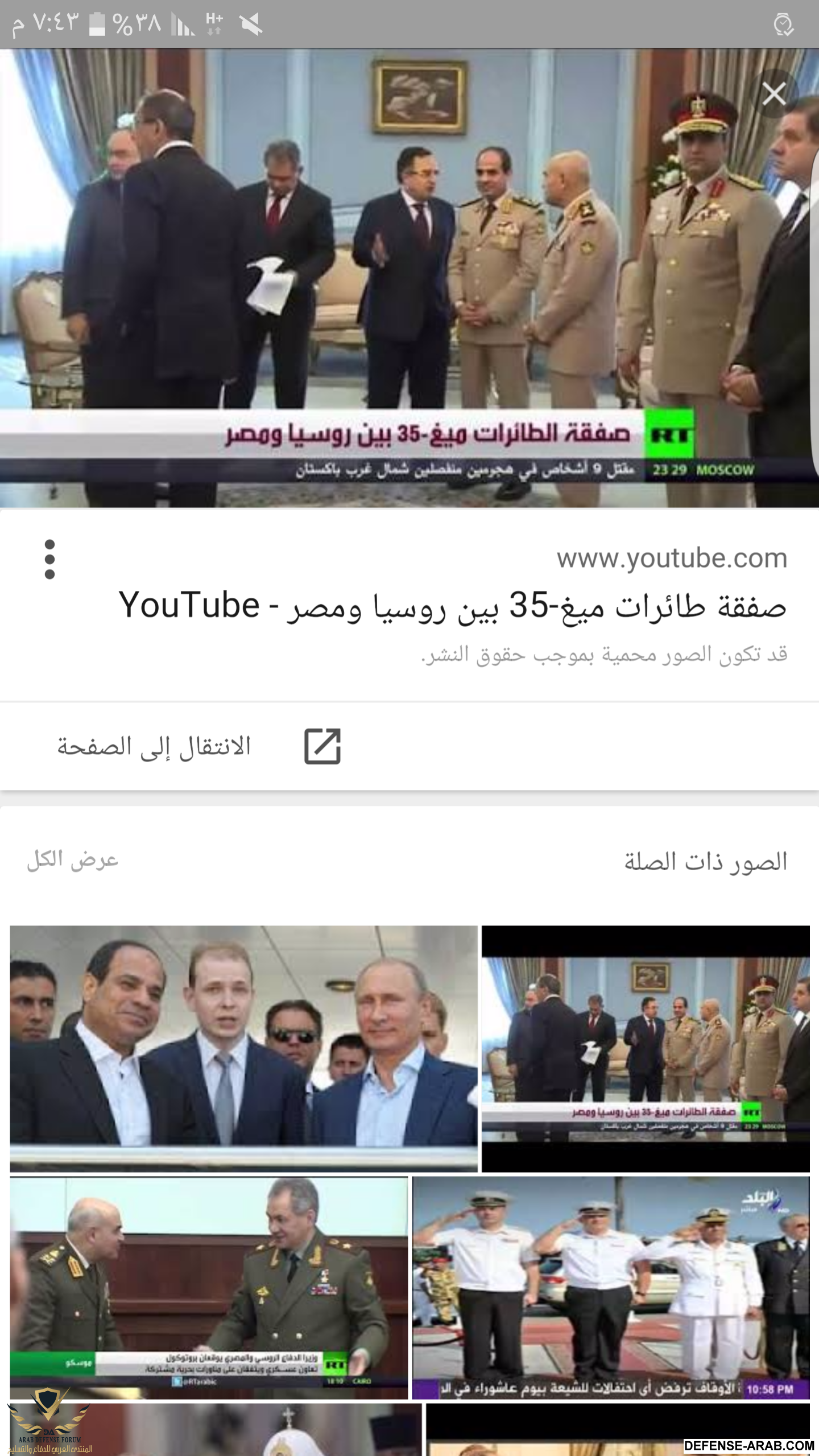Open the www.youtube.com source link
The height and width of the screenshot is (1456, 819).
point(672,559)
